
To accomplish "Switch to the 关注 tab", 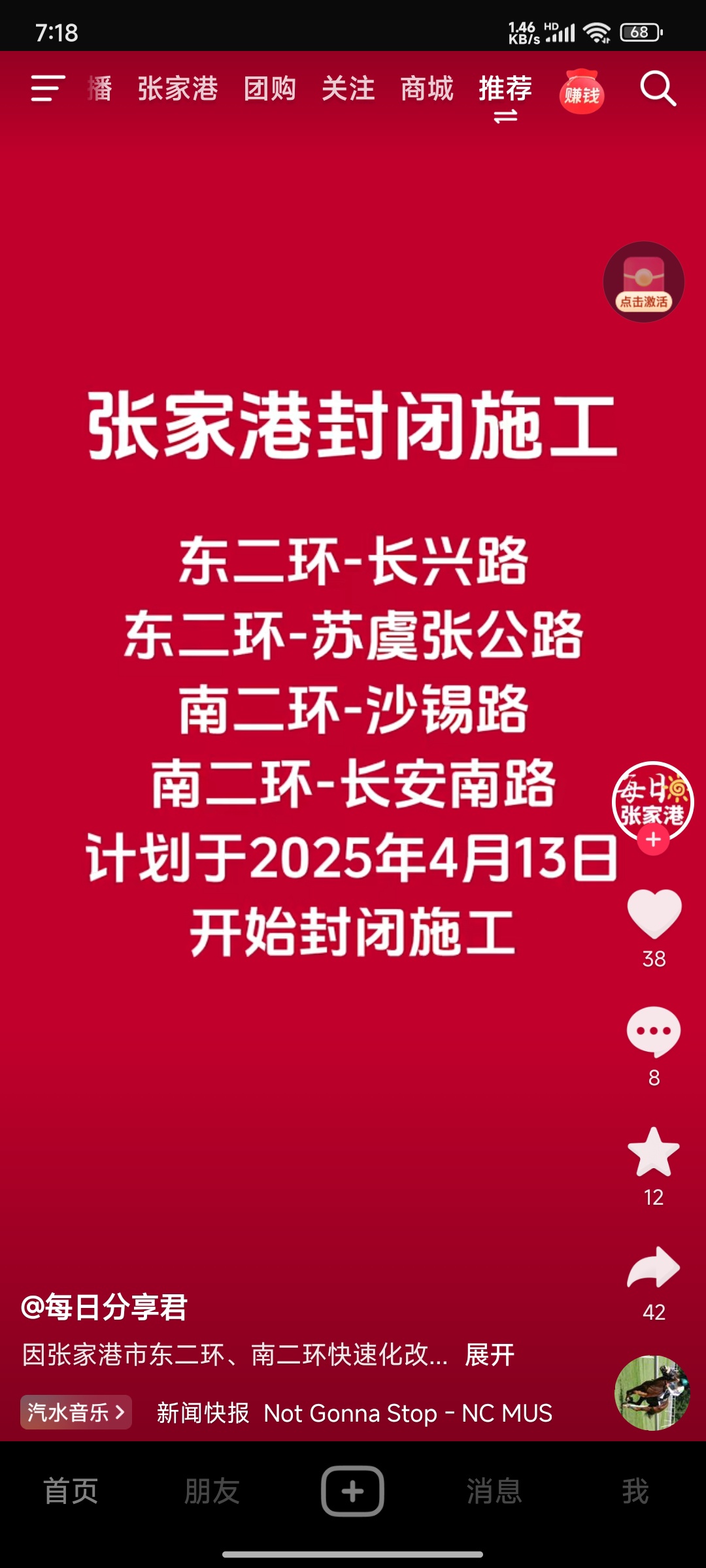I will point(348,89).
